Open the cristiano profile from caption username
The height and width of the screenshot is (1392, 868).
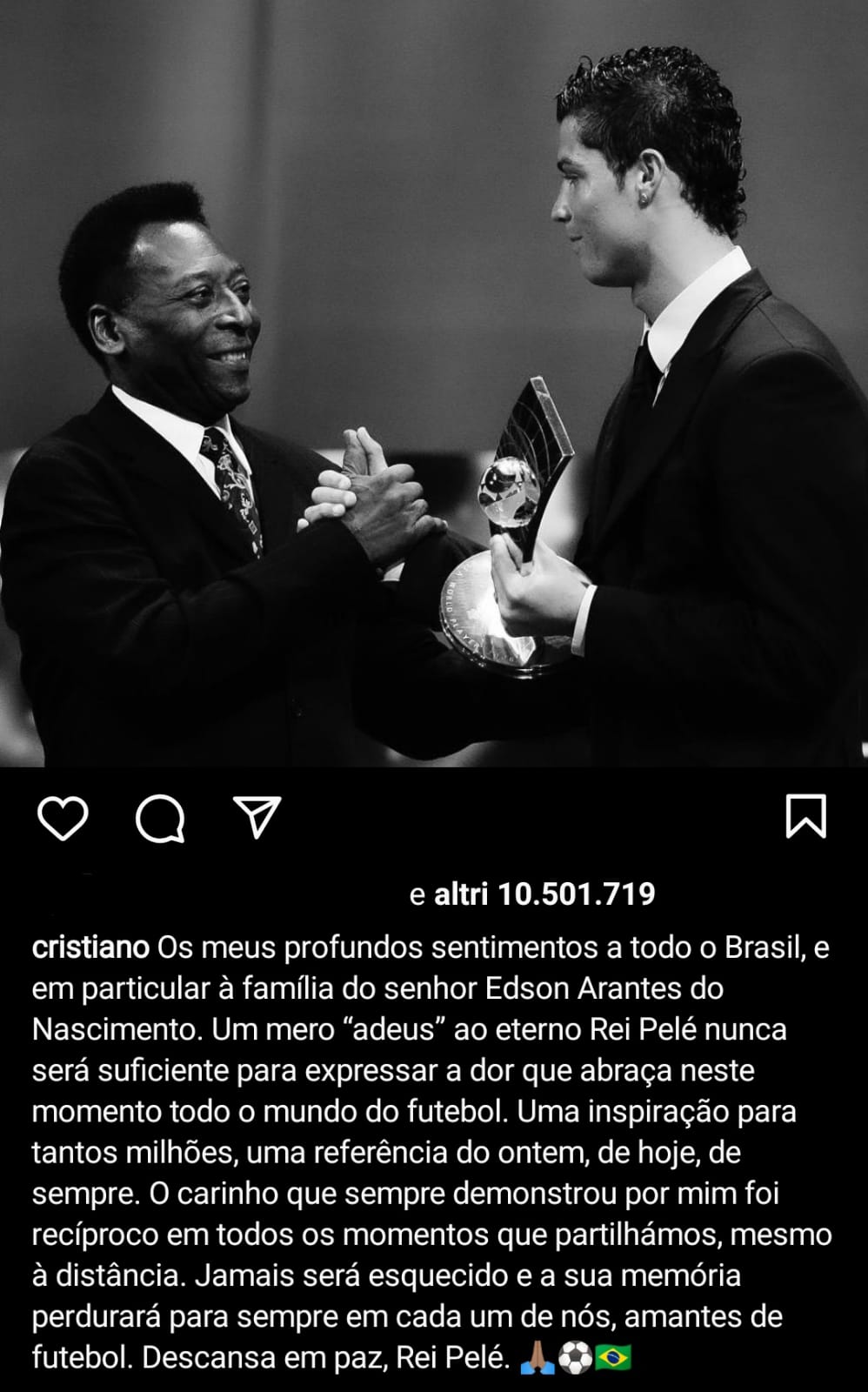(90, 947)
